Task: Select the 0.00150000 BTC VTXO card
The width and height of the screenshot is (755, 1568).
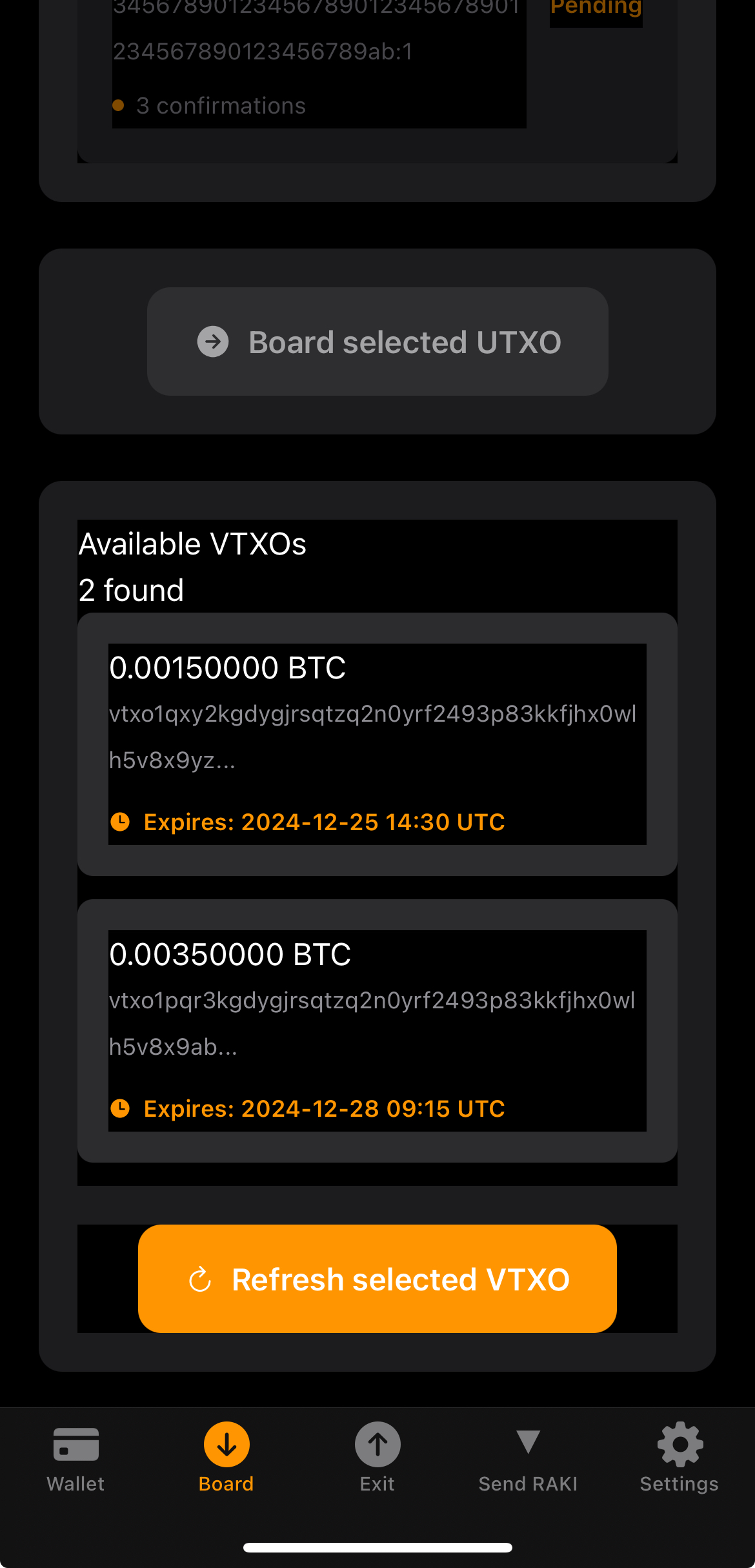Action: point(377,744)
